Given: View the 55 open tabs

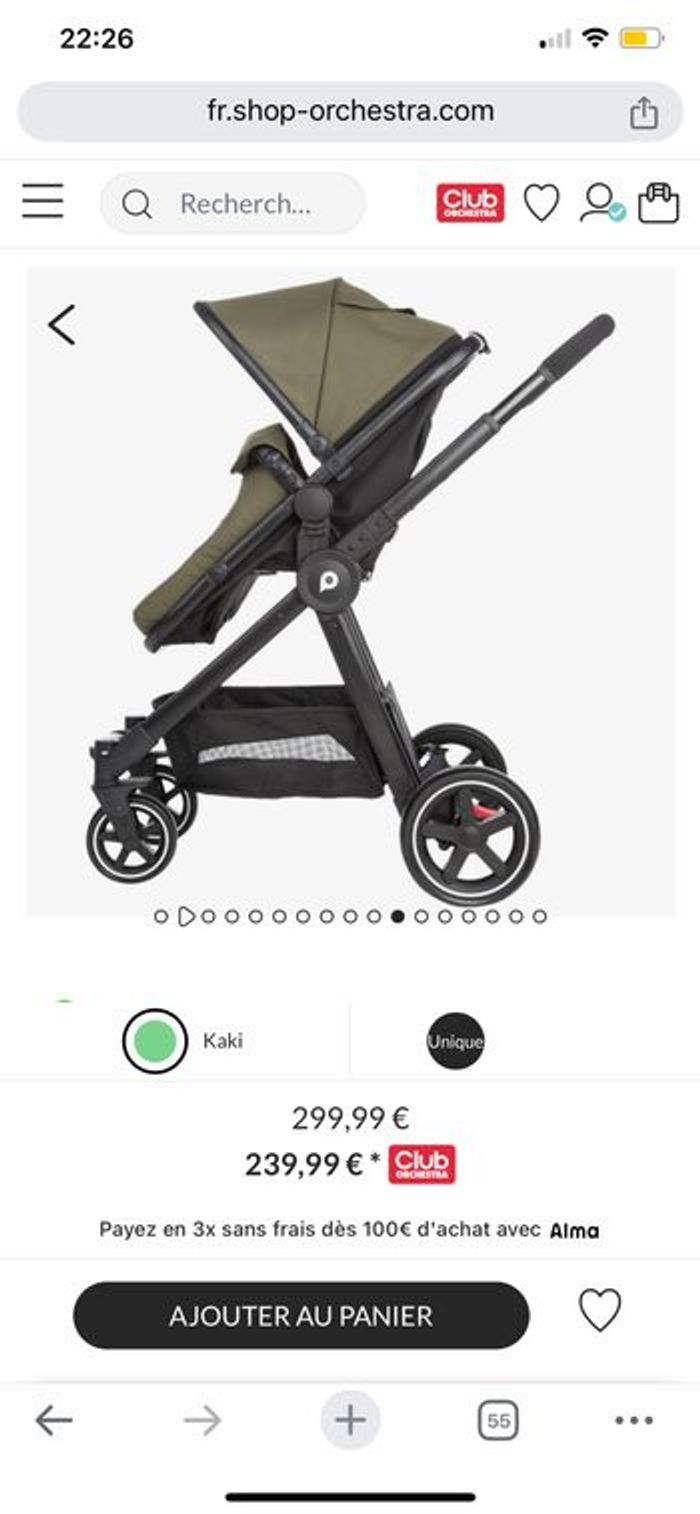Looking at the screenshot, I should [x=498, y=1420].
